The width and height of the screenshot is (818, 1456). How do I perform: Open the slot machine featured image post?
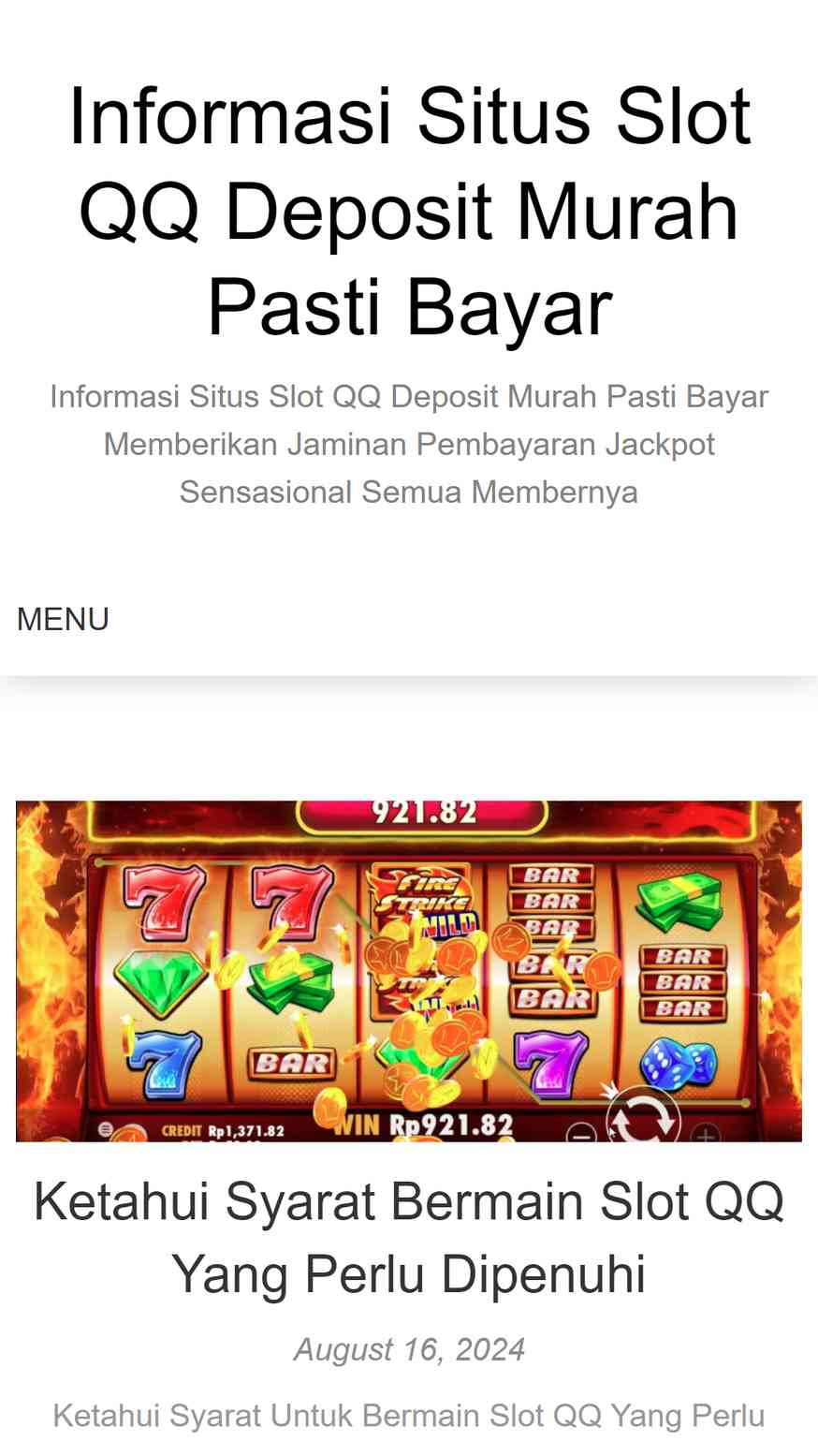pos(409,971)
